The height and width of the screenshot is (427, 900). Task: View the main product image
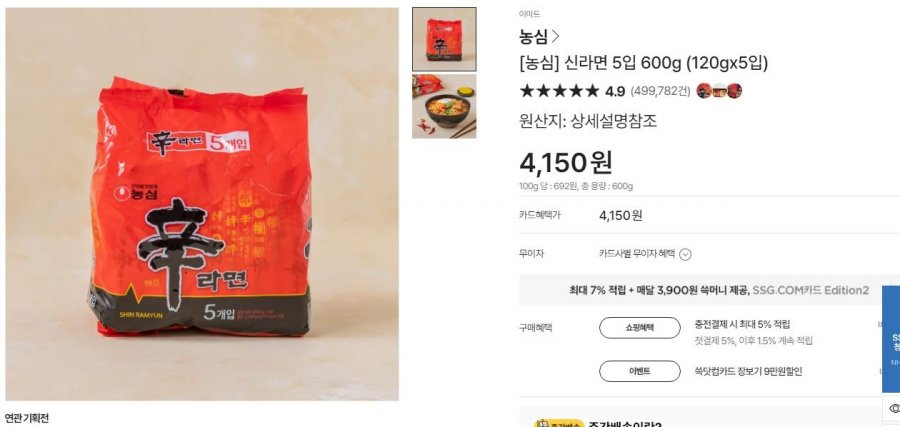click(x=202, y=205)
